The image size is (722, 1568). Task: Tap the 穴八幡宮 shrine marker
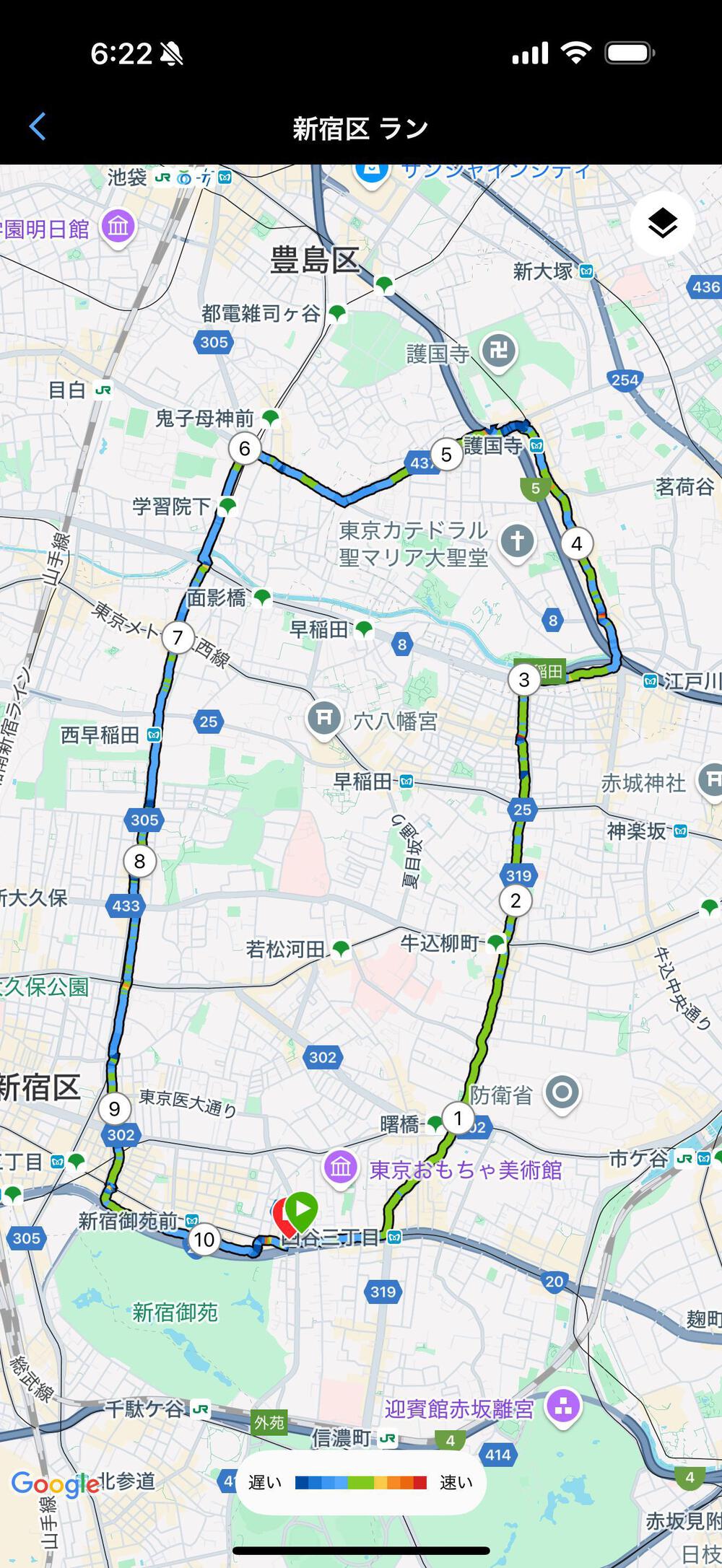(324, 719)
